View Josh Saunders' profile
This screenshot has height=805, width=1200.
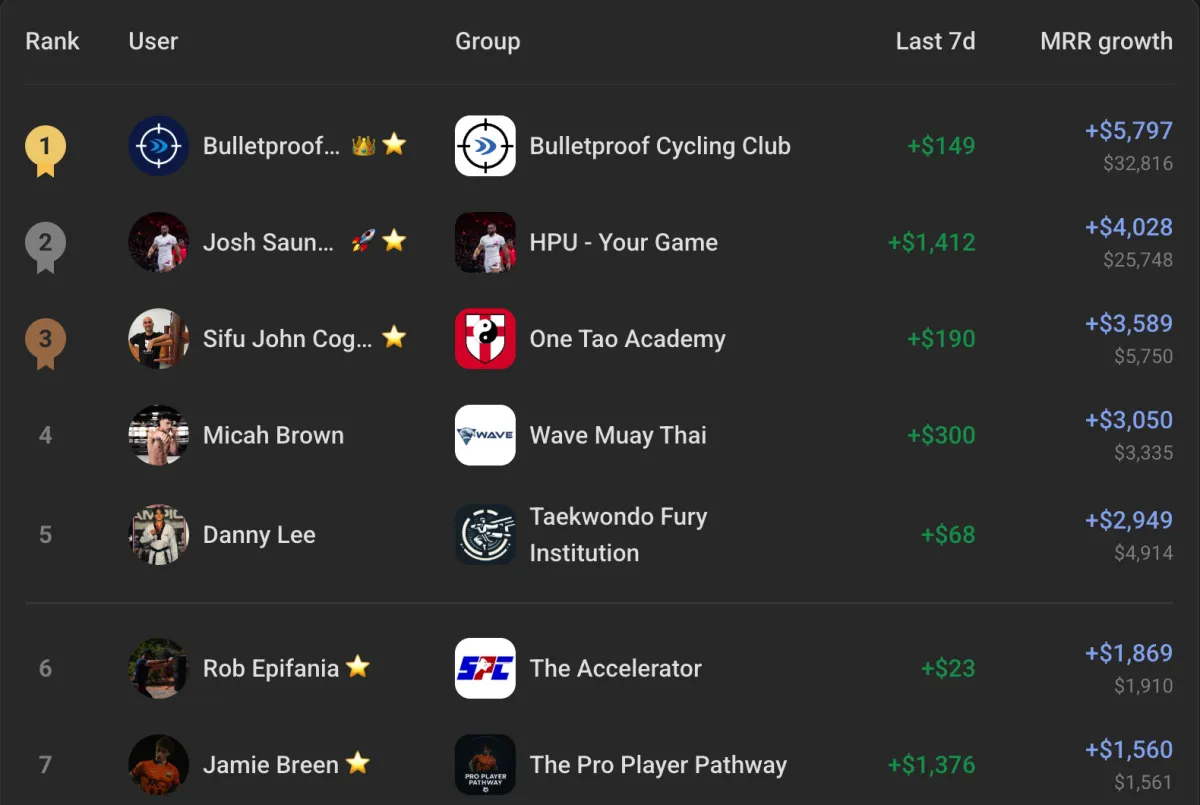point(268,242)
